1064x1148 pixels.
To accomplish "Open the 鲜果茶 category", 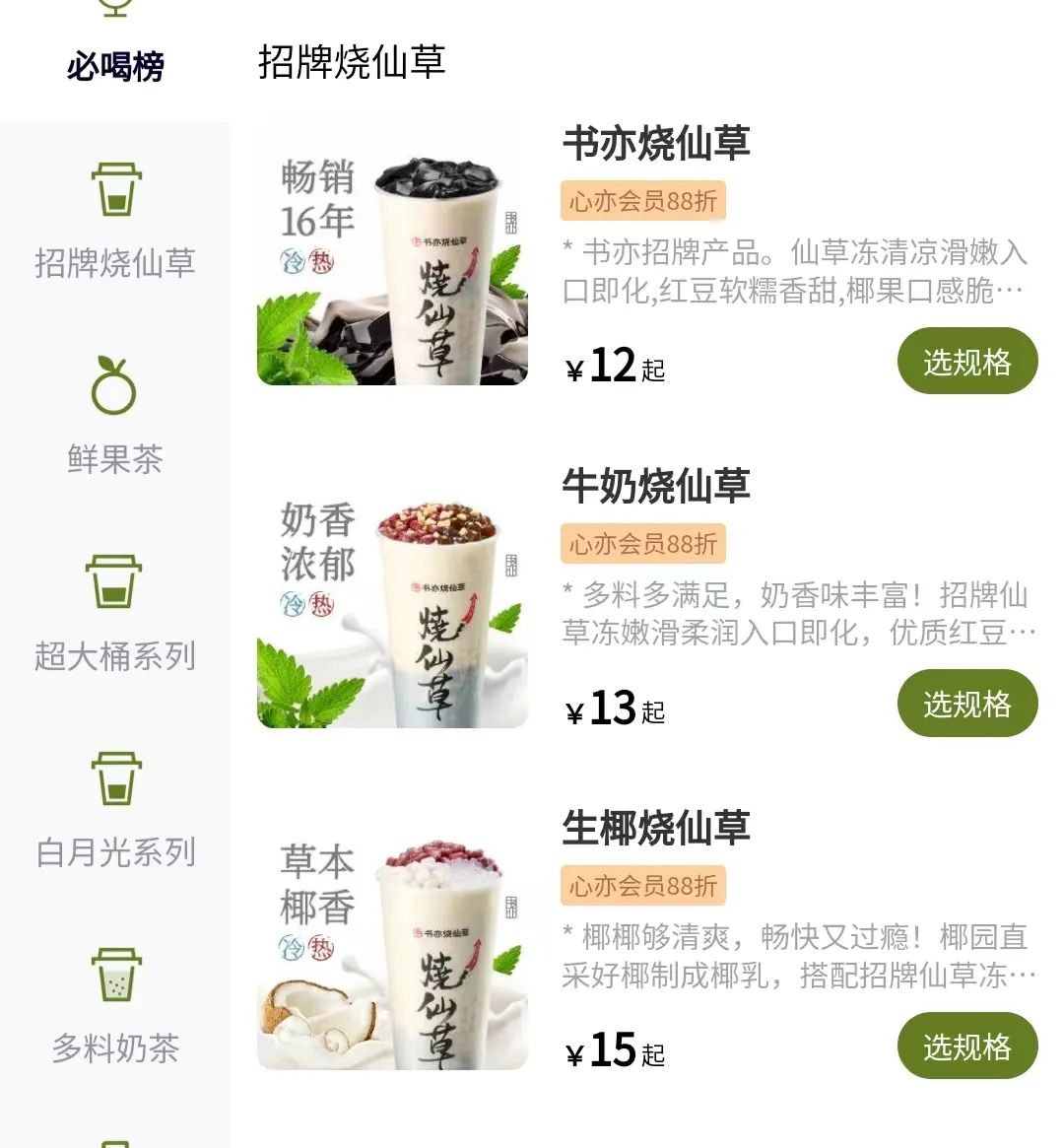I will click(x=115, y=418).
